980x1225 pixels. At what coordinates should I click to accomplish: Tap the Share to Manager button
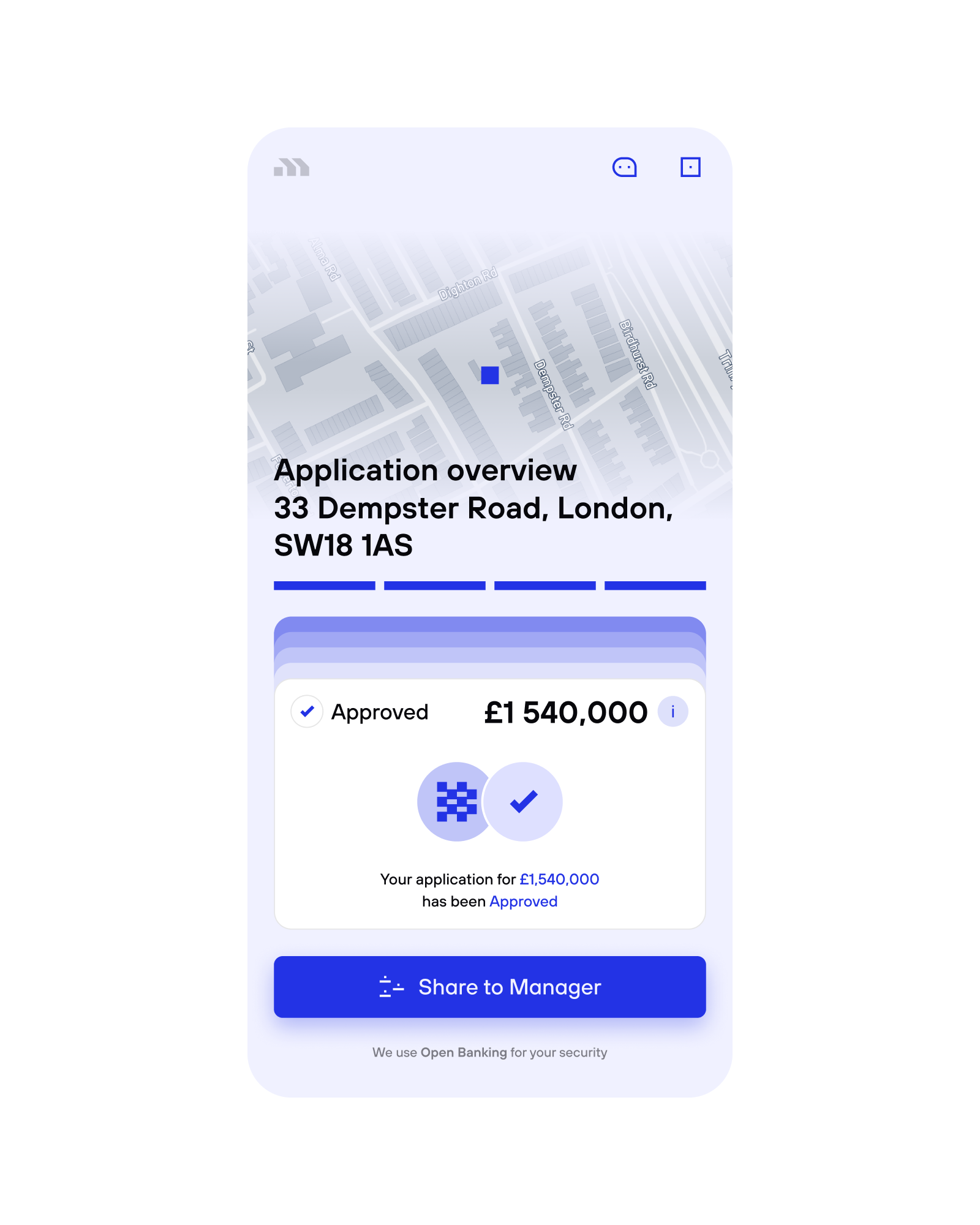pyautogui.click(x=490, y=987)
